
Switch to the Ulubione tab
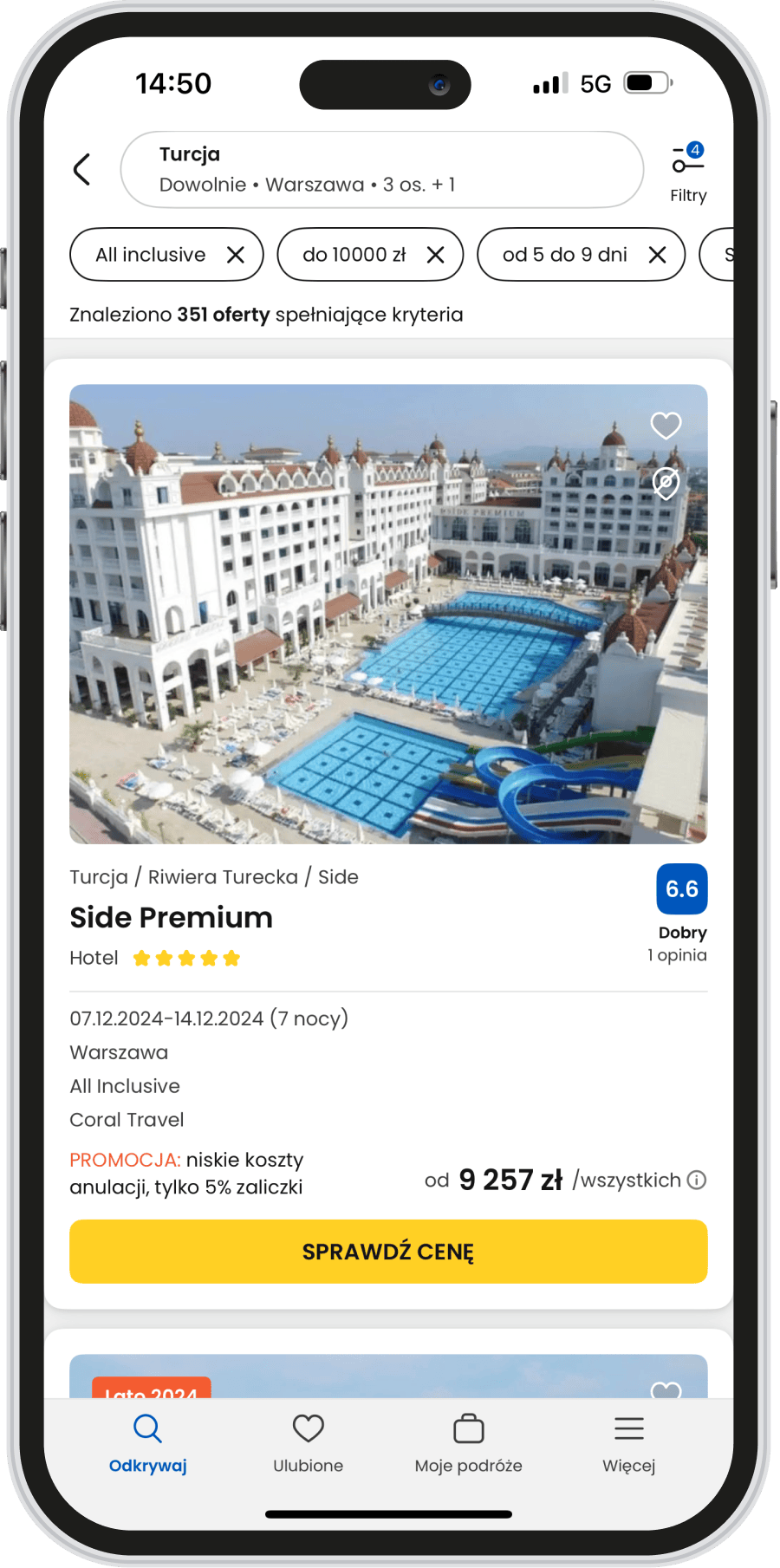tap(308, 1443)
